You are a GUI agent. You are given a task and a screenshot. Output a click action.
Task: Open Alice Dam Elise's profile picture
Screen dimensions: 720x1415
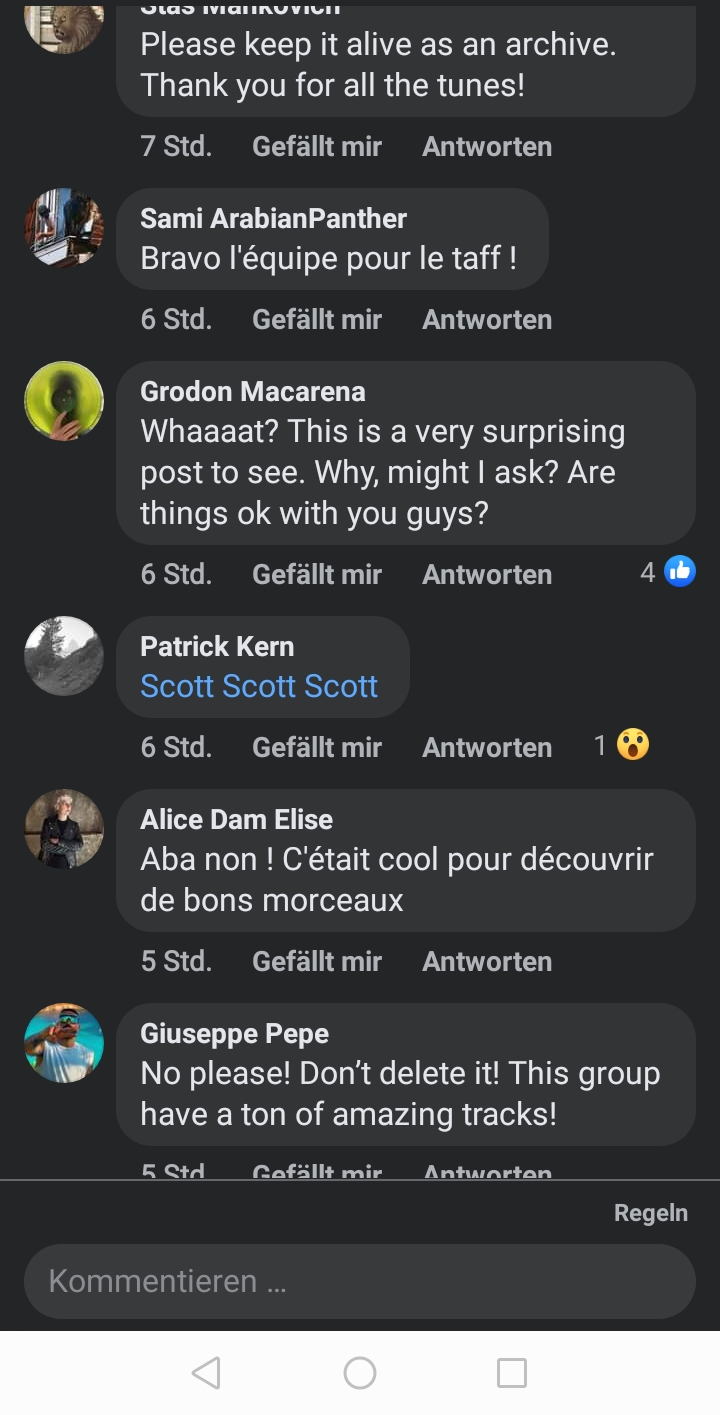tap(64, 829)
